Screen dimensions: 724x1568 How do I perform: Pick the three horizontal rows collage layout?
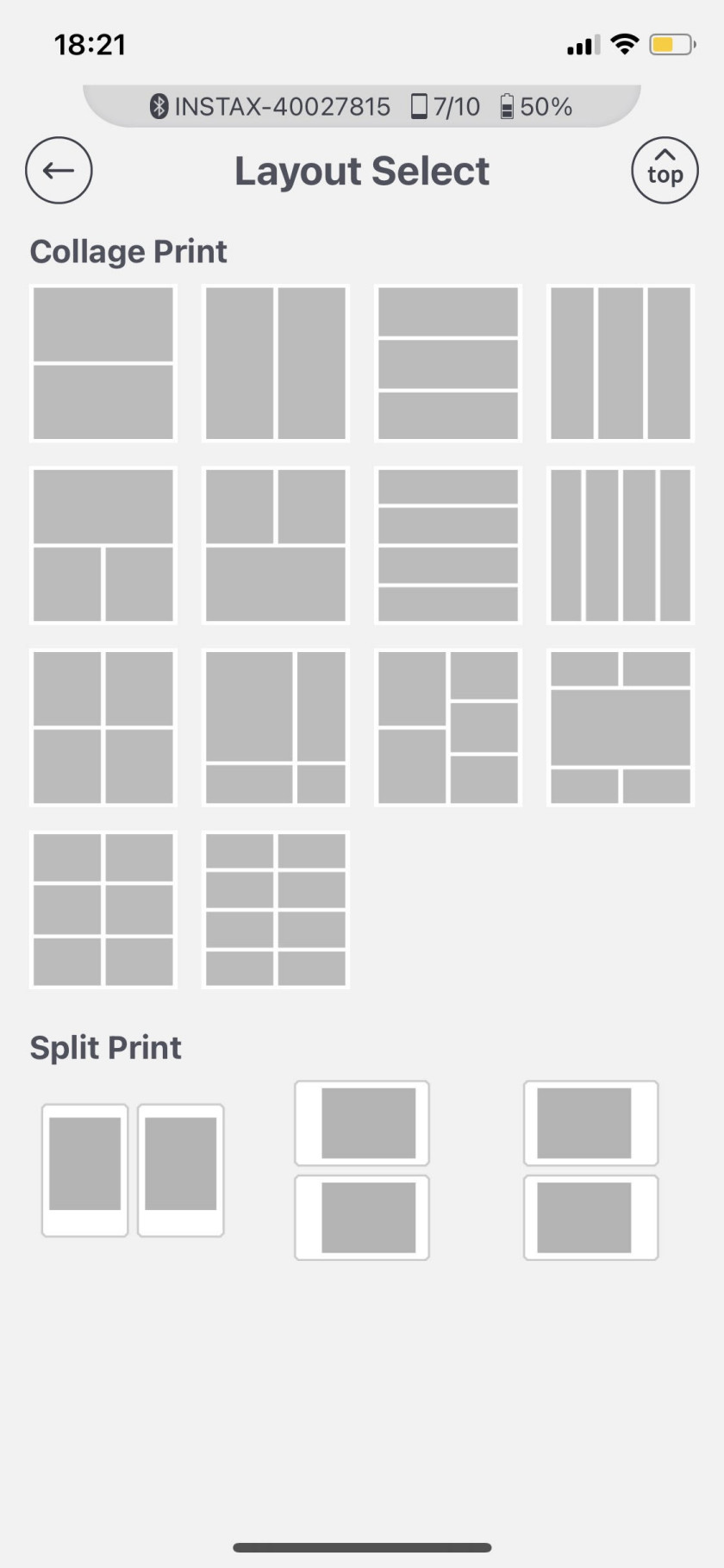448,363
